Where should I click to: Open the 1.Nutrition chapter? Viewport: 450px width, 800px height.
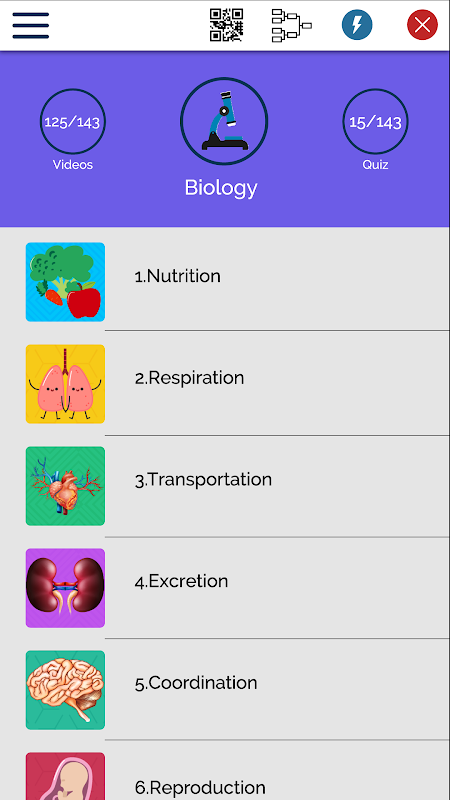(225, 280)
